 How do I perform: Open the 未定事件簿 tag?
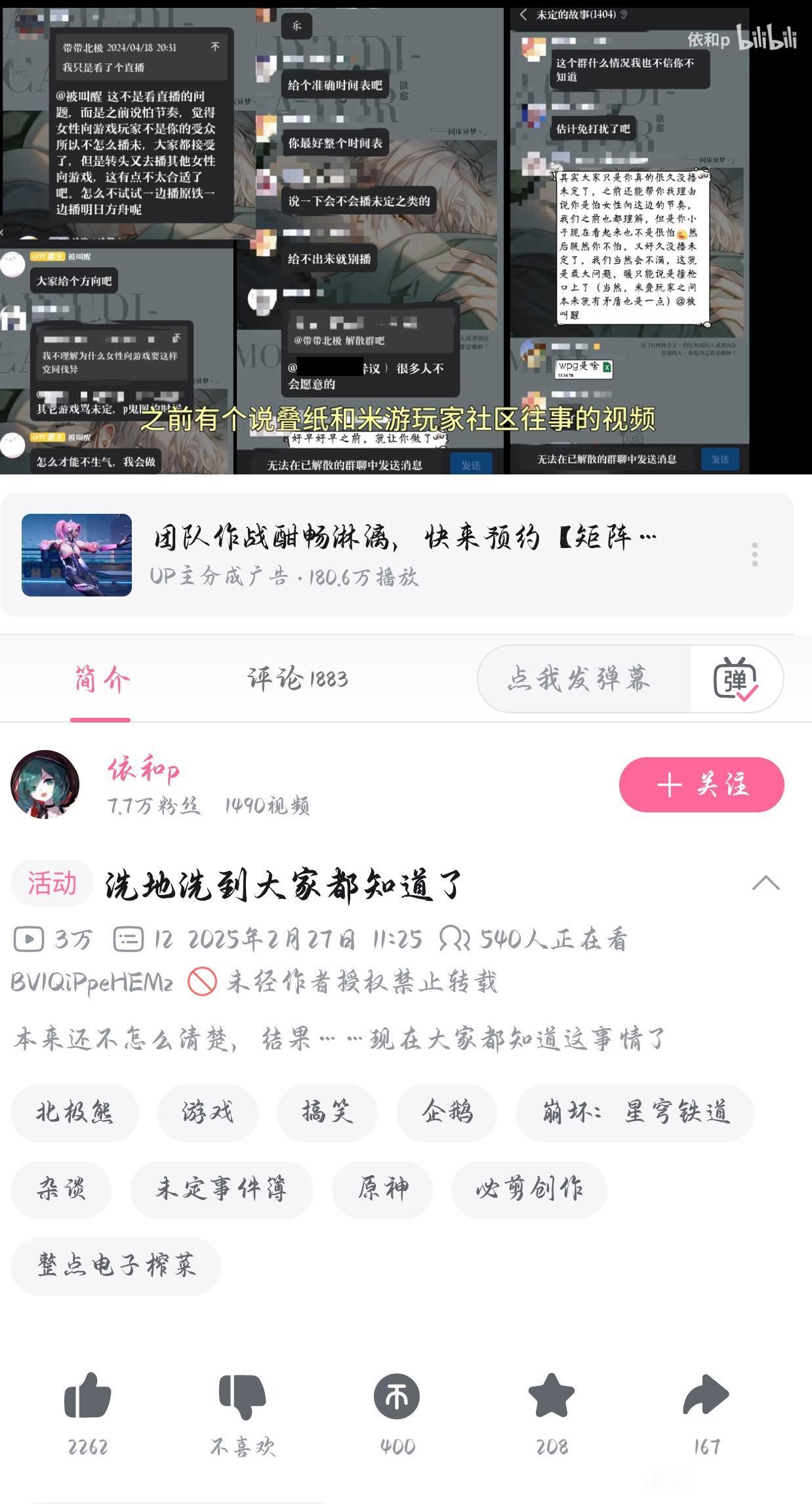coord(221,1189)
